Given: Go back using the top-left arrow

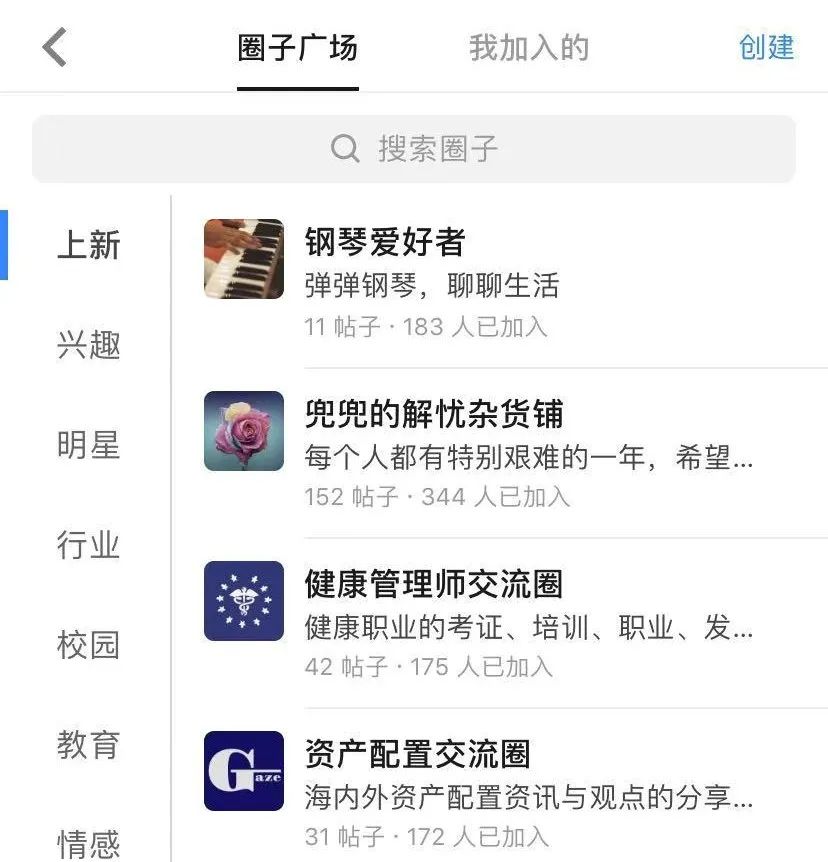Looking at the screenshot, I should [55, 47].
